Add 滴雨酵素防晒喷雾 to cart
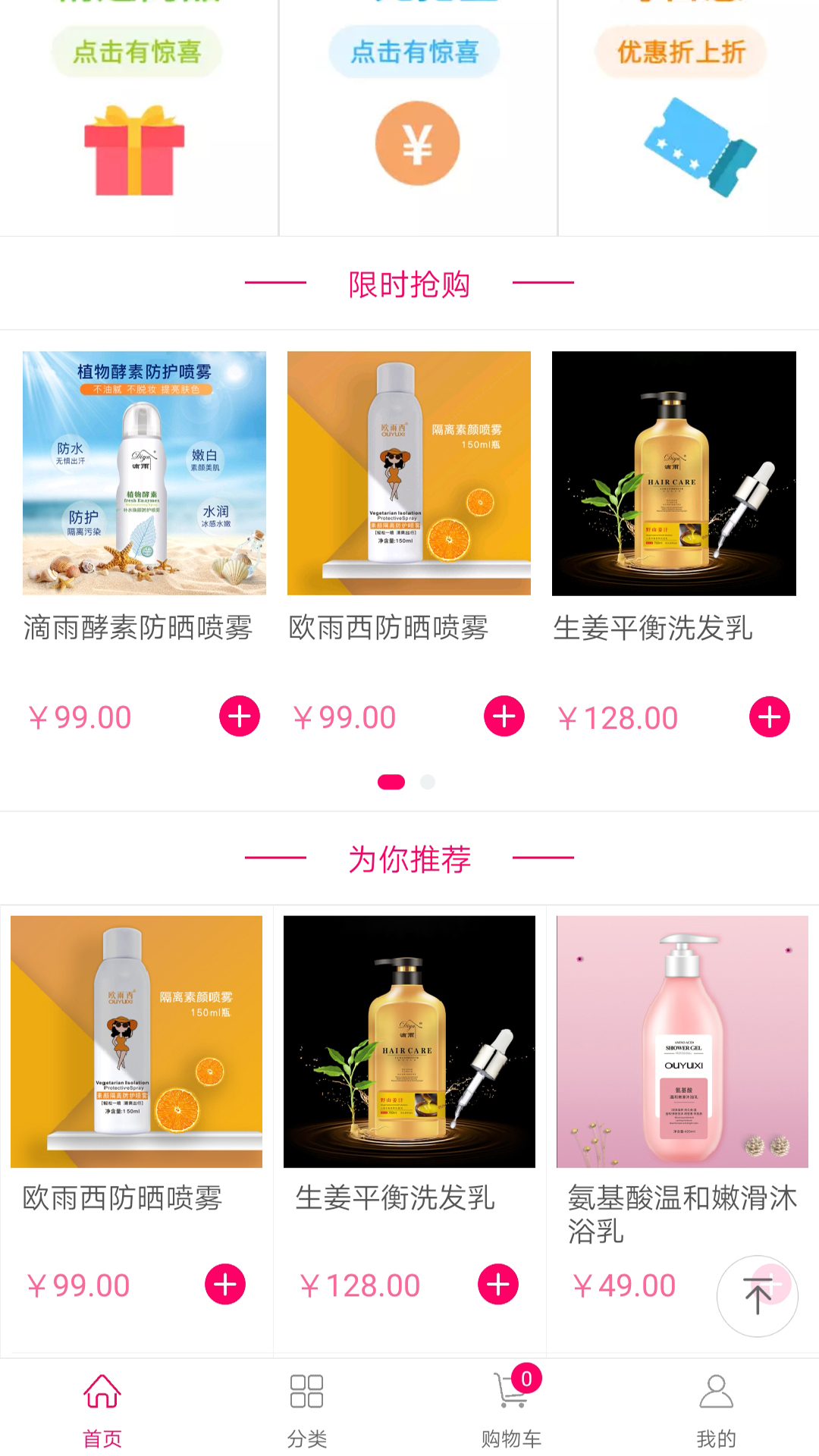Image resolution: width=819 pixels, height=1456 pixels. click(240, 717)
